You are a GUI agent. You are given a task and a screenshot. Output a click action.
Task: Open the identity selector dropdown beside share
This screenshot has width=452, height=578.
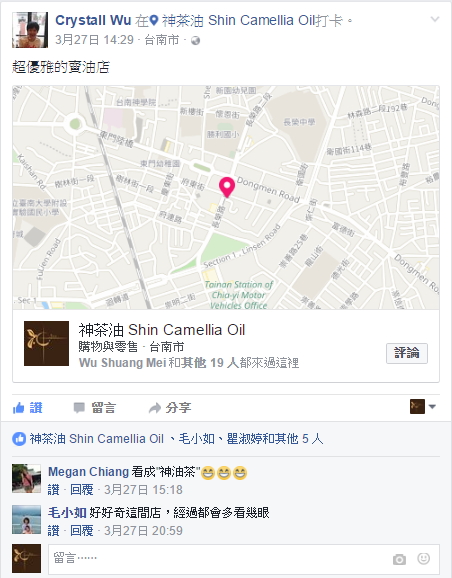[x=423, y=407]
